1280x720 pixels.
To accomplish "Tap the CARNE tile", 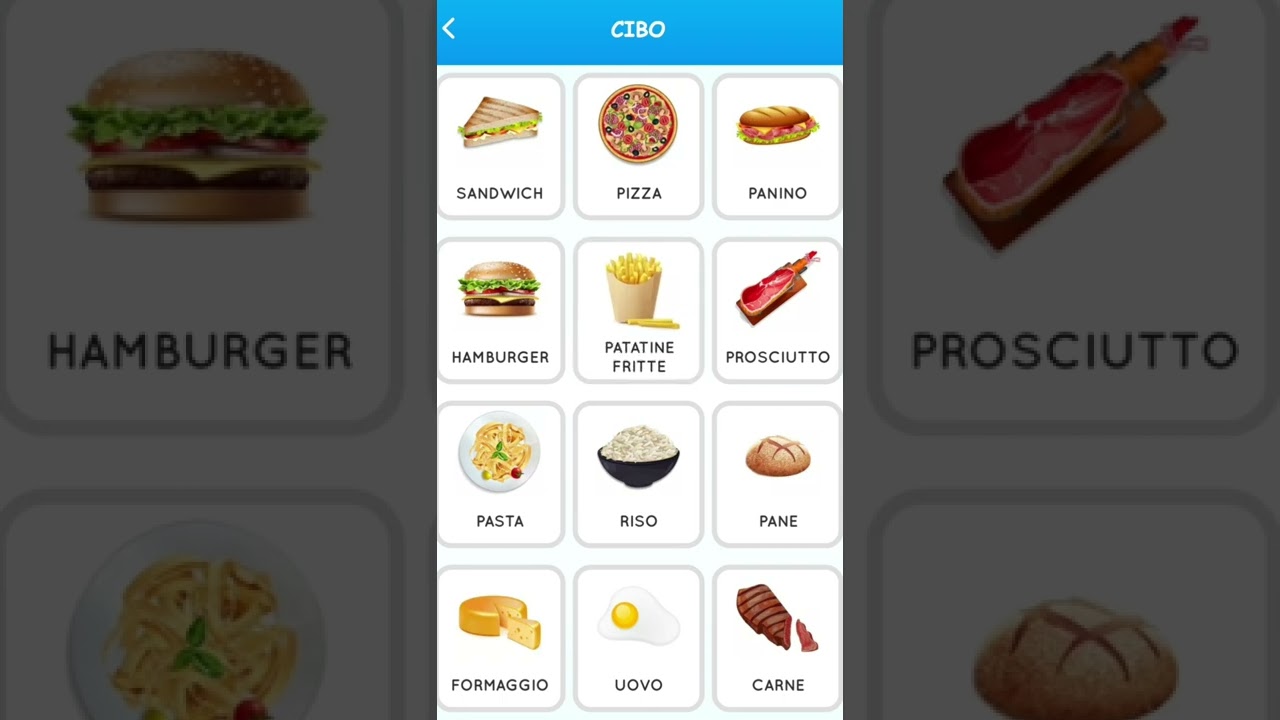I will pos(777,638).
